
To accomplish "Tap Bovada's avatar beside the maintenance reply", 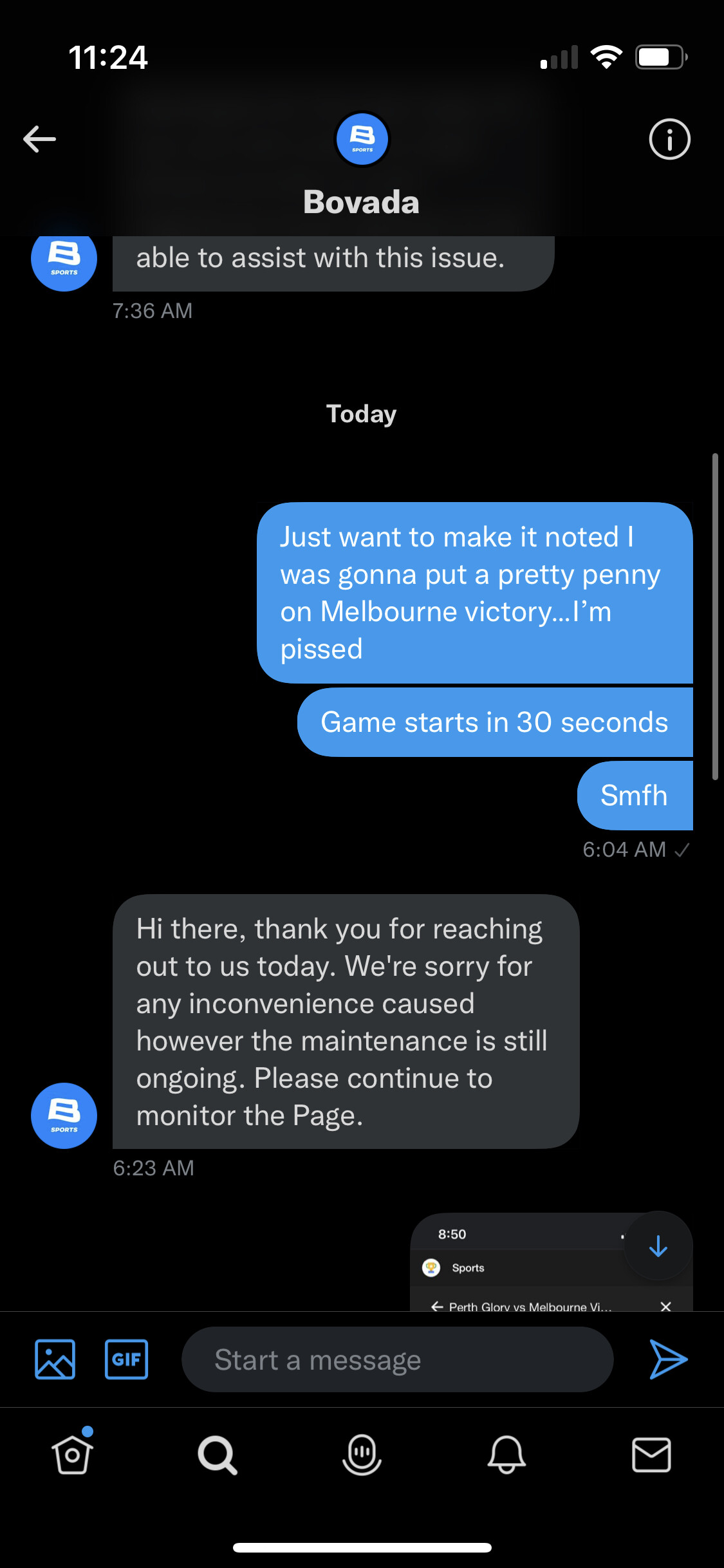I will point(64,1115).
